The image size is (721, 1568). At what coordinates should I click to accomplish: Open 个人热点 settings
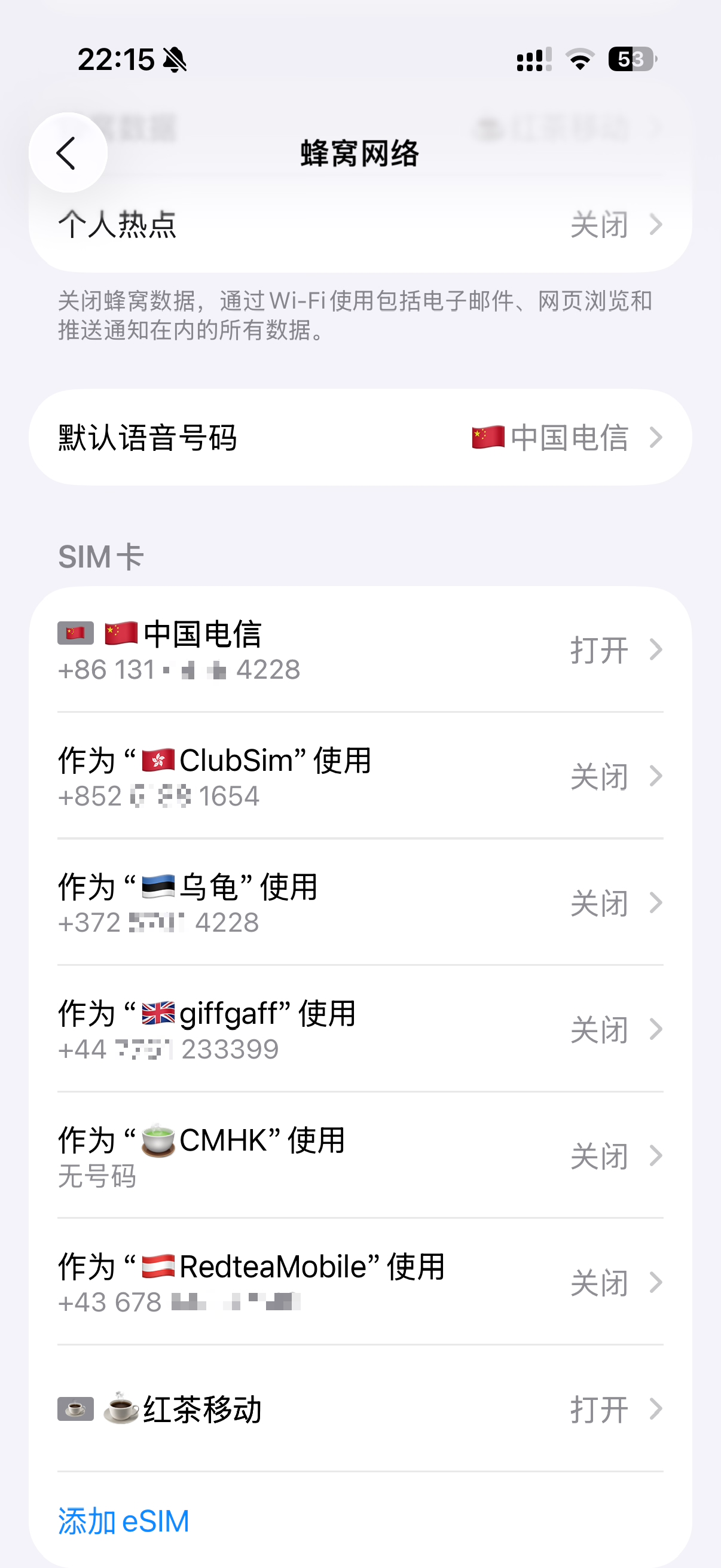coord(360,225)
